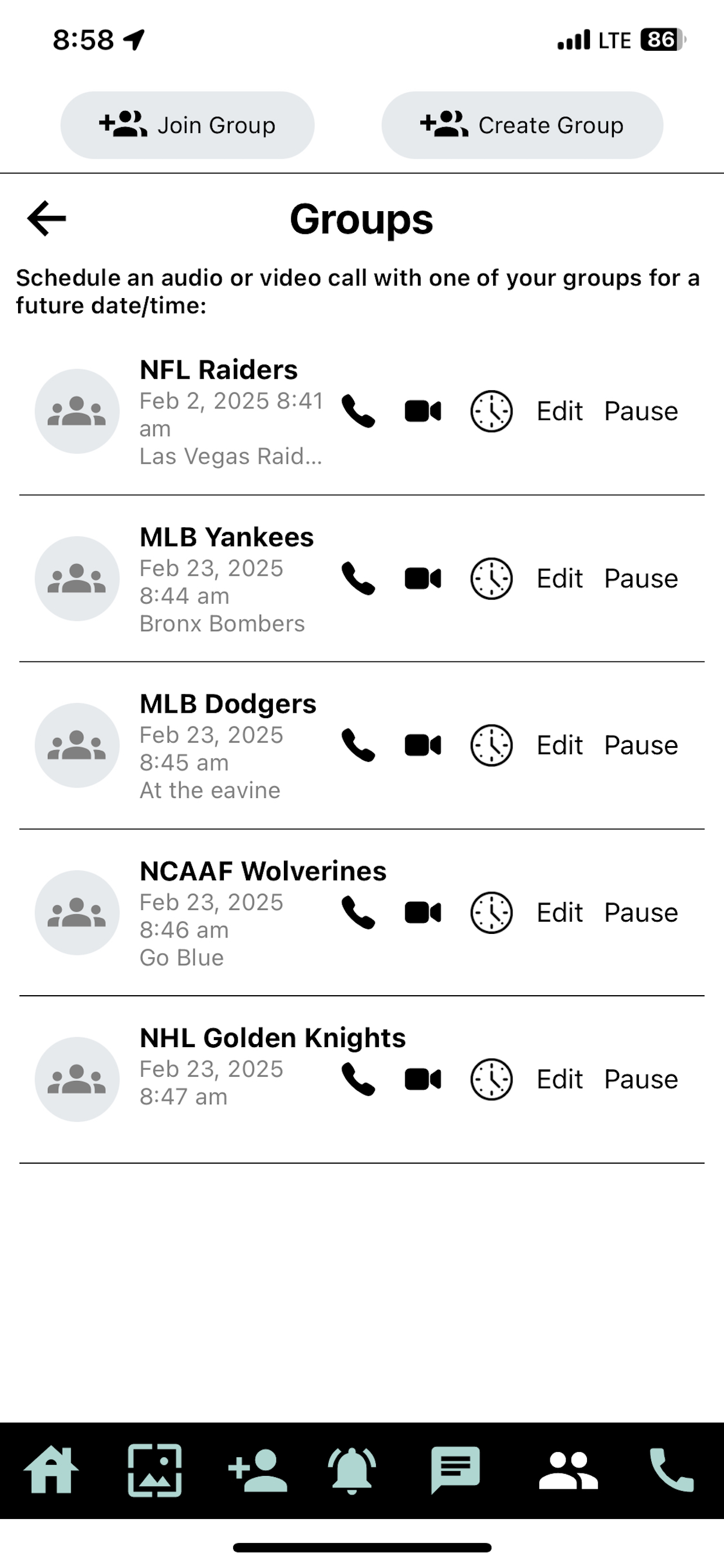This screenshot has width=724, height=1568.
Task: Start video call with NHL Golden Knights
Action: pyautogui.click(x=423, y=1080)
